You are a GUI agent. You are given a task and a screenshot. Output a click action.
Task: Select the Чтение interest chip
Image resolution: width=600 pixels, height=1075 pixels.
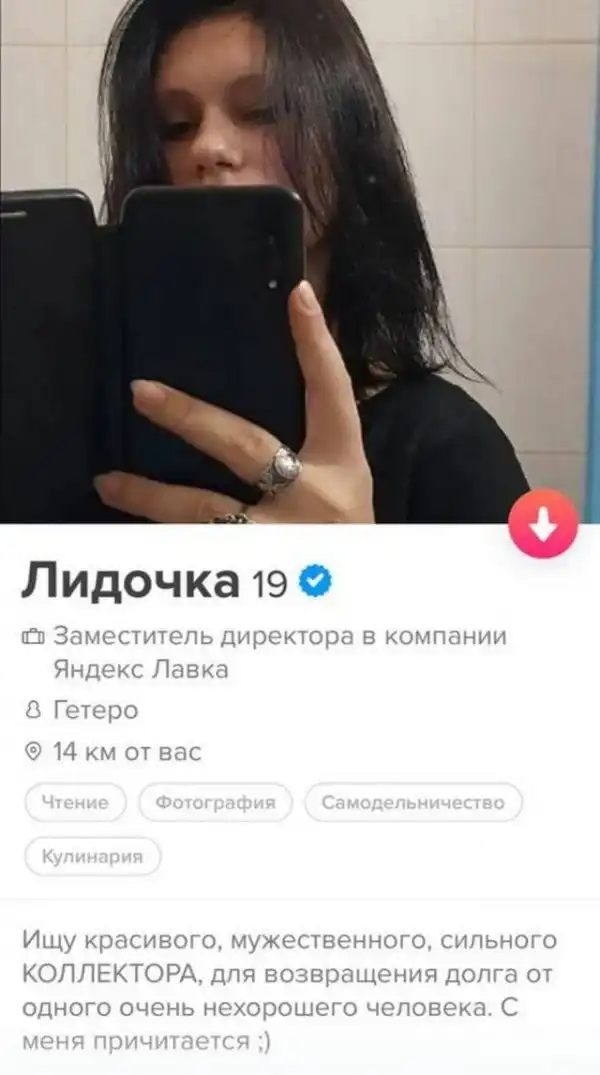click(75, 802)
